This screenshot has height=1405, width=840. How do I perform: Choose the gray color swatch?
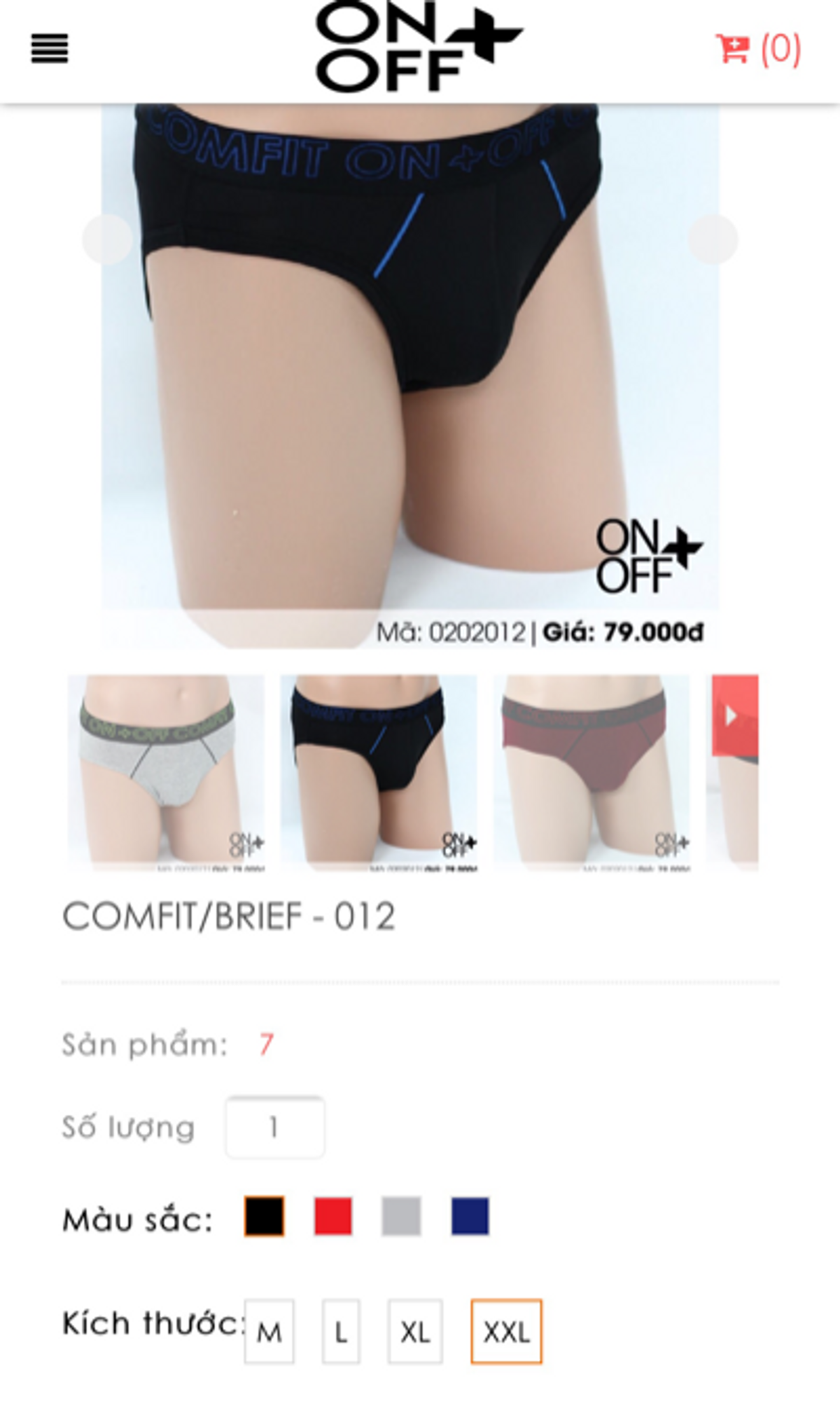(401, 1217)
